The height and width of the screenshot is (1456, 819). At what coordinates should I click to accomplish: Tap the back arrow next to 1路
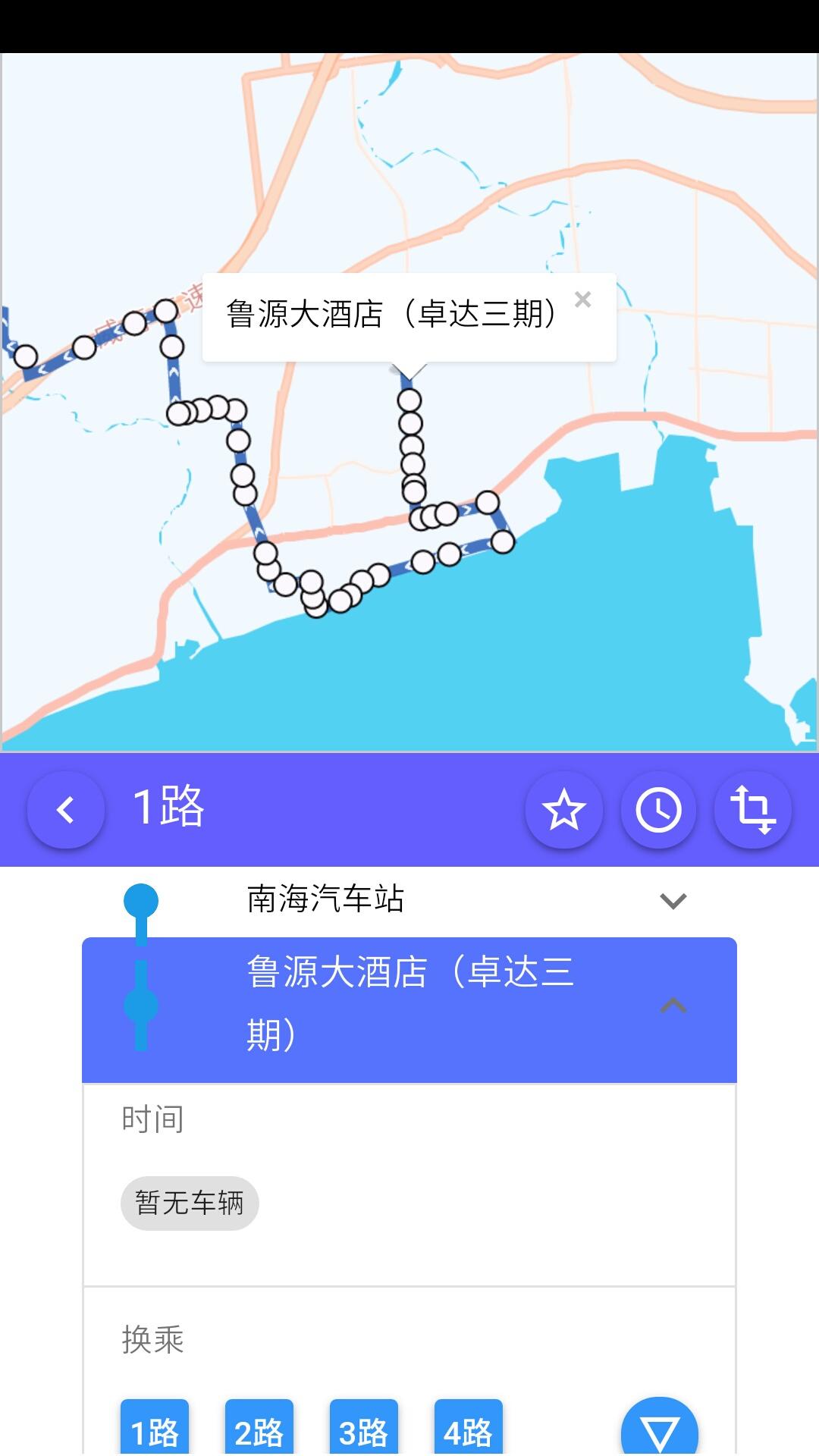coord(65,810)
